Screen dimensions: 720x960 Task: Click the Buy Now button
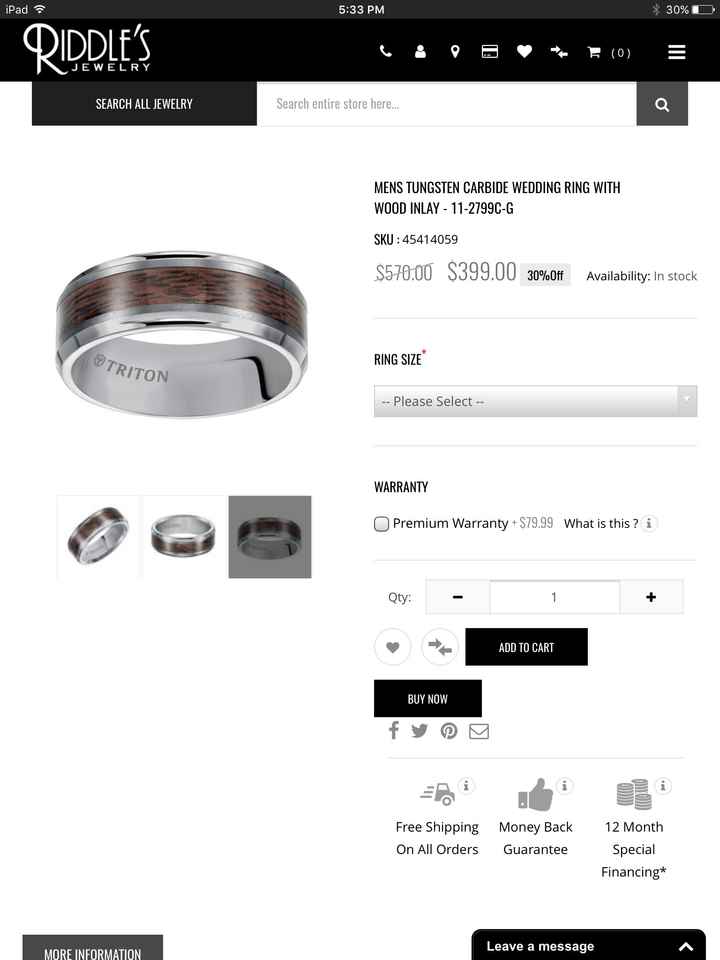pyautogui.click(x=428, y=698)
